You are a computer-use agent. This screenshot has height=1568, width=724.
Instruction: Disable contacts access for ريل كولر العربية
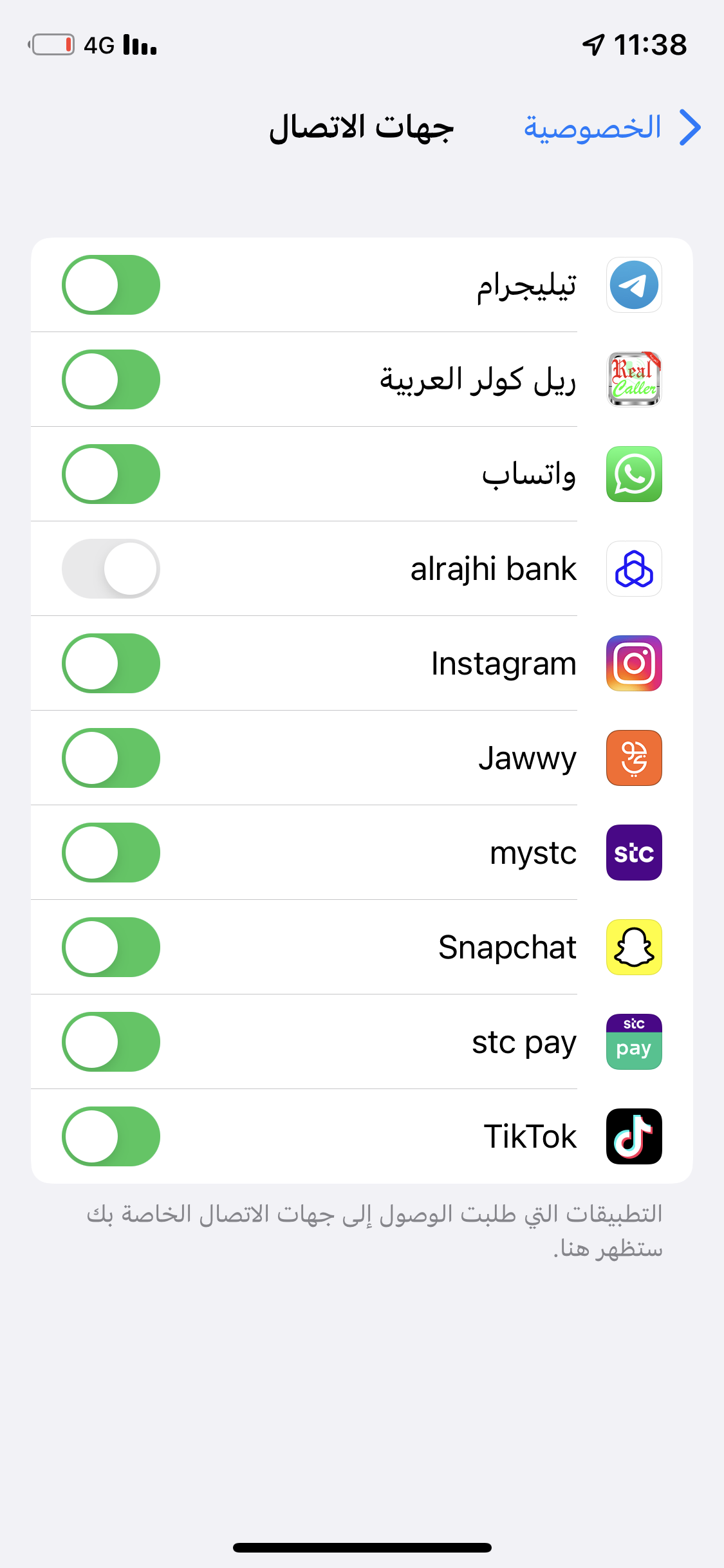click(x=111, y=379)
